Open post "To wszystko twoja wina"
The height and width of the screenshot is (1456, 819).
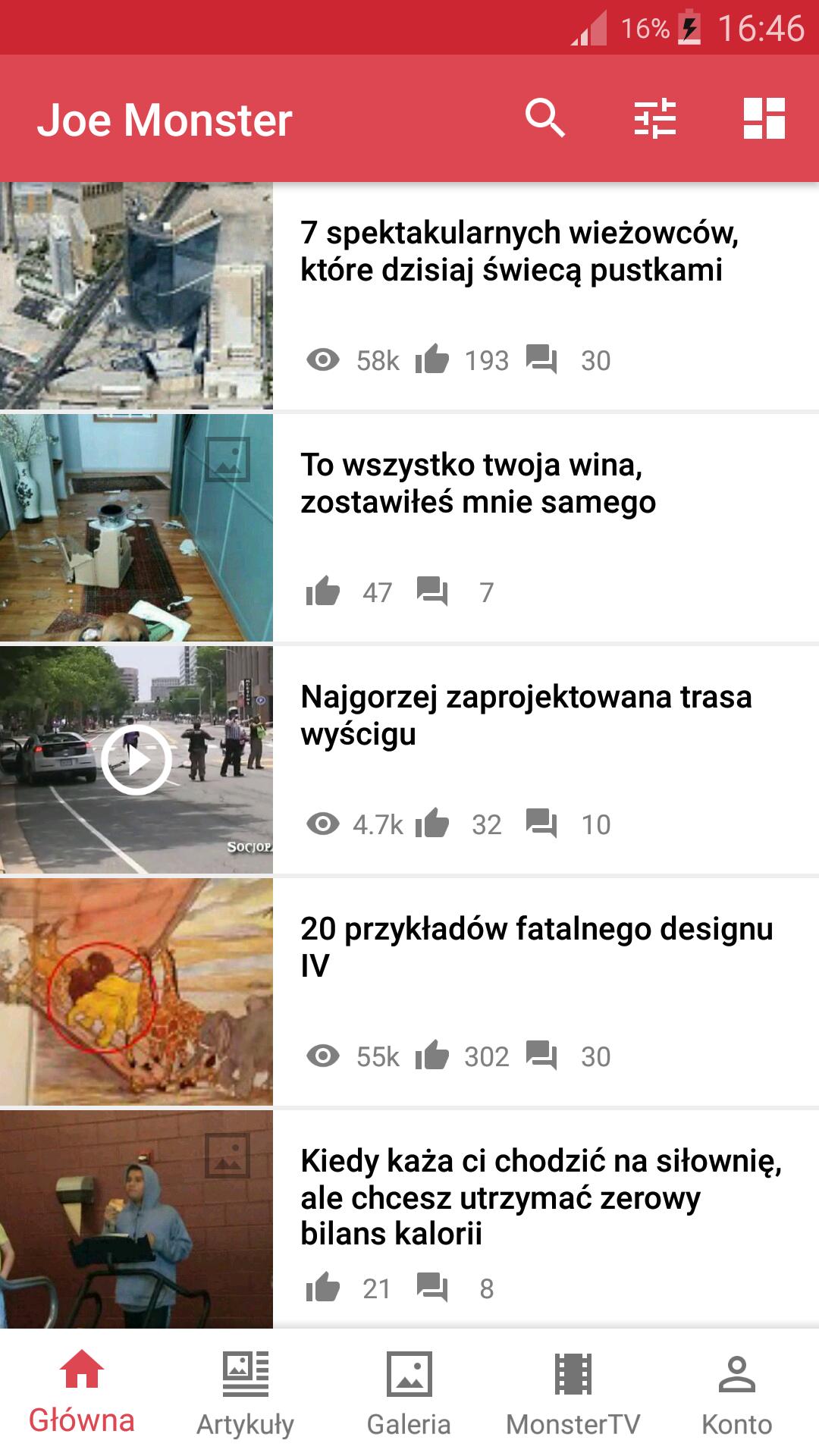coord(478,483)
